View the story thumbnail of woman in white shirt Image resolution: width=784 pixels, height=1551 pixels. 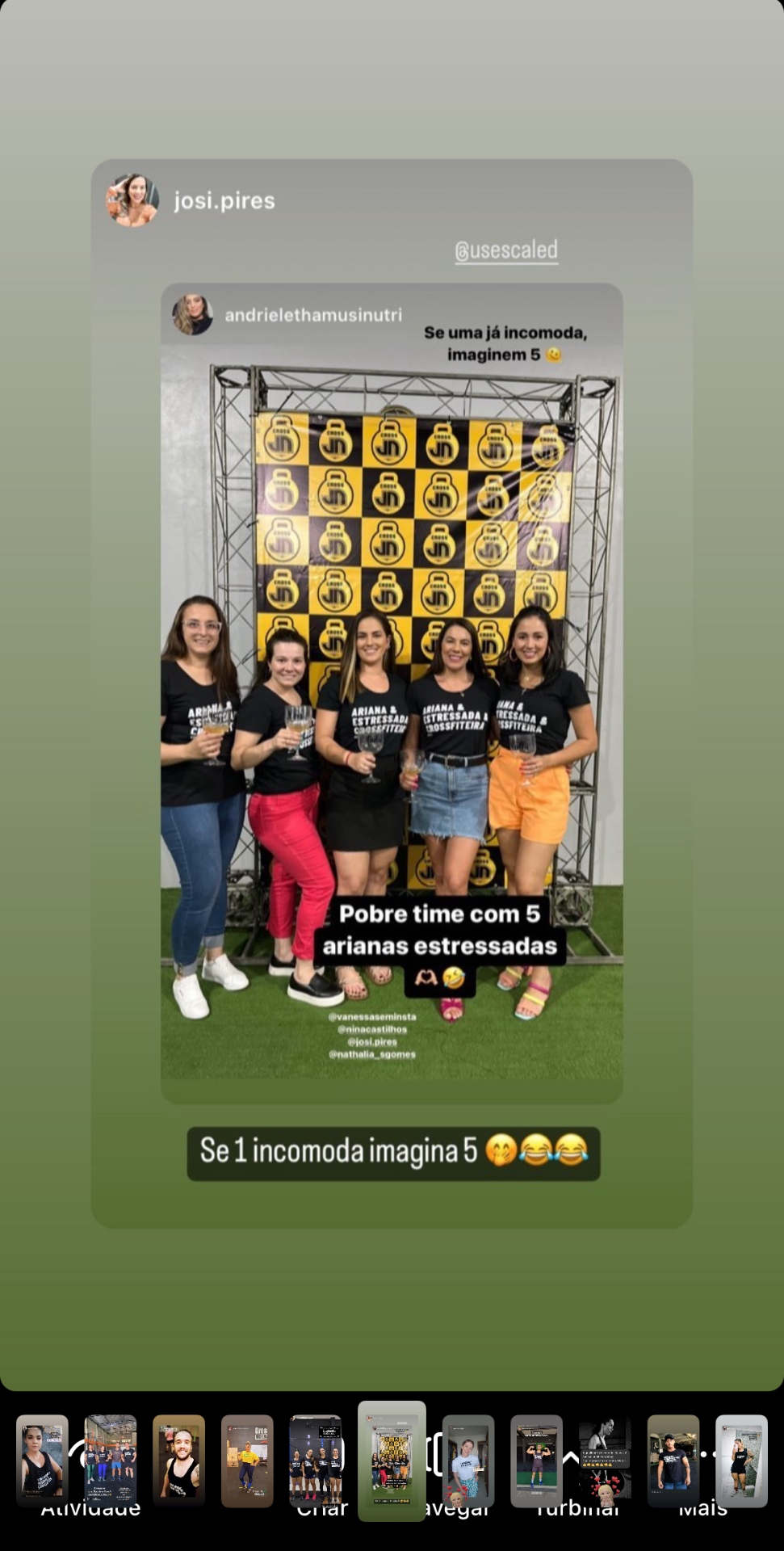coord(468,1461)
